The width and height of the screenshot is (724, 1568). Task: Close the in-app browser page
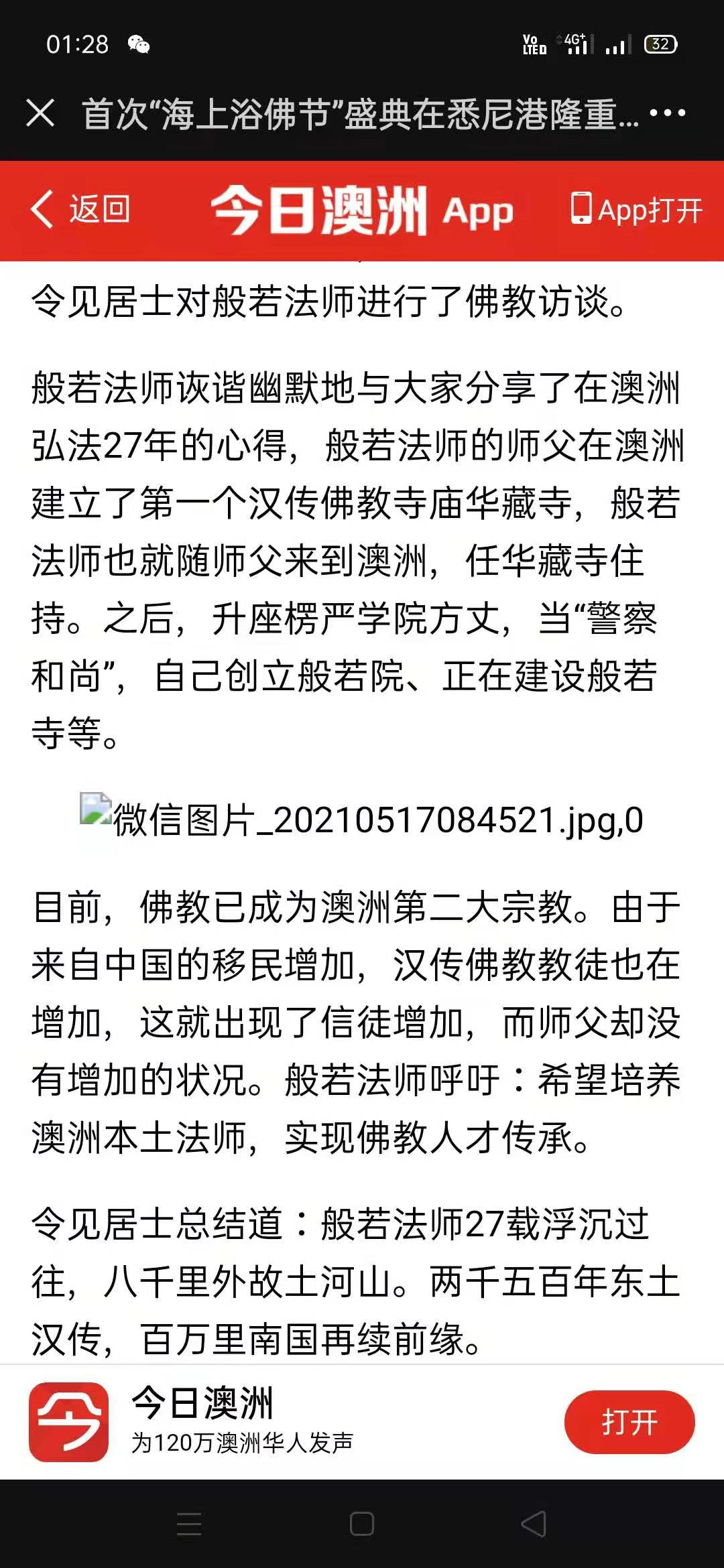[x=40, y=113]
